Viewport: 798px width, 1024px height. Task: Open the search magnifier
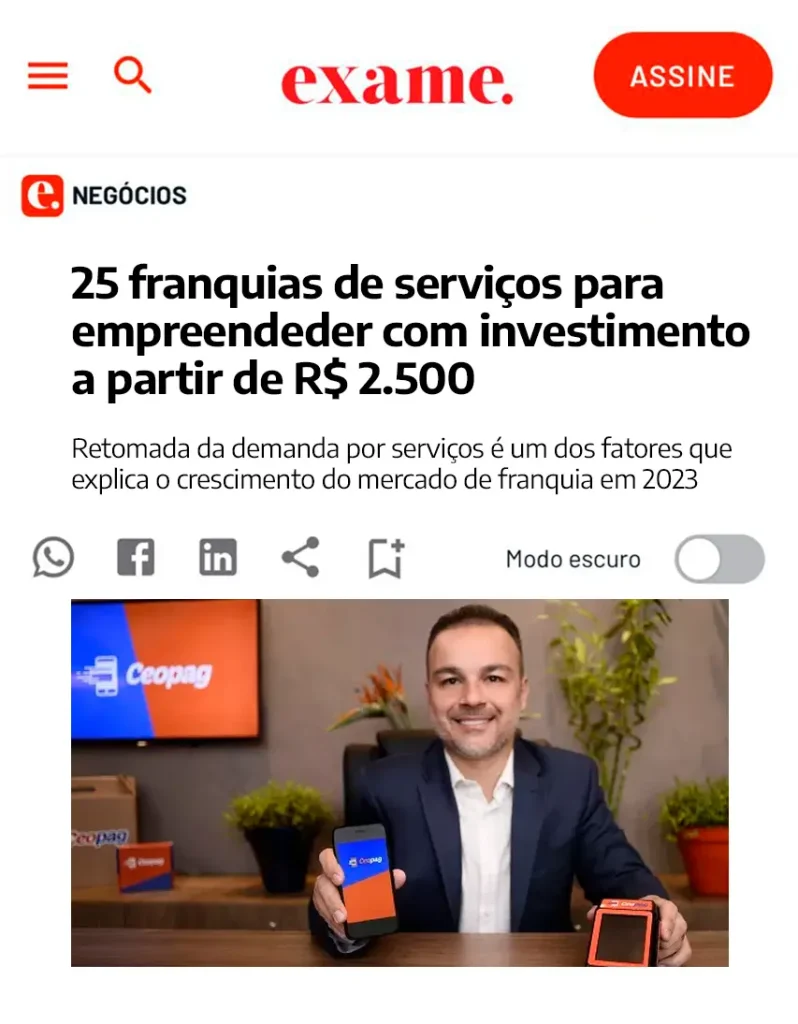click(x=132, y=75)
